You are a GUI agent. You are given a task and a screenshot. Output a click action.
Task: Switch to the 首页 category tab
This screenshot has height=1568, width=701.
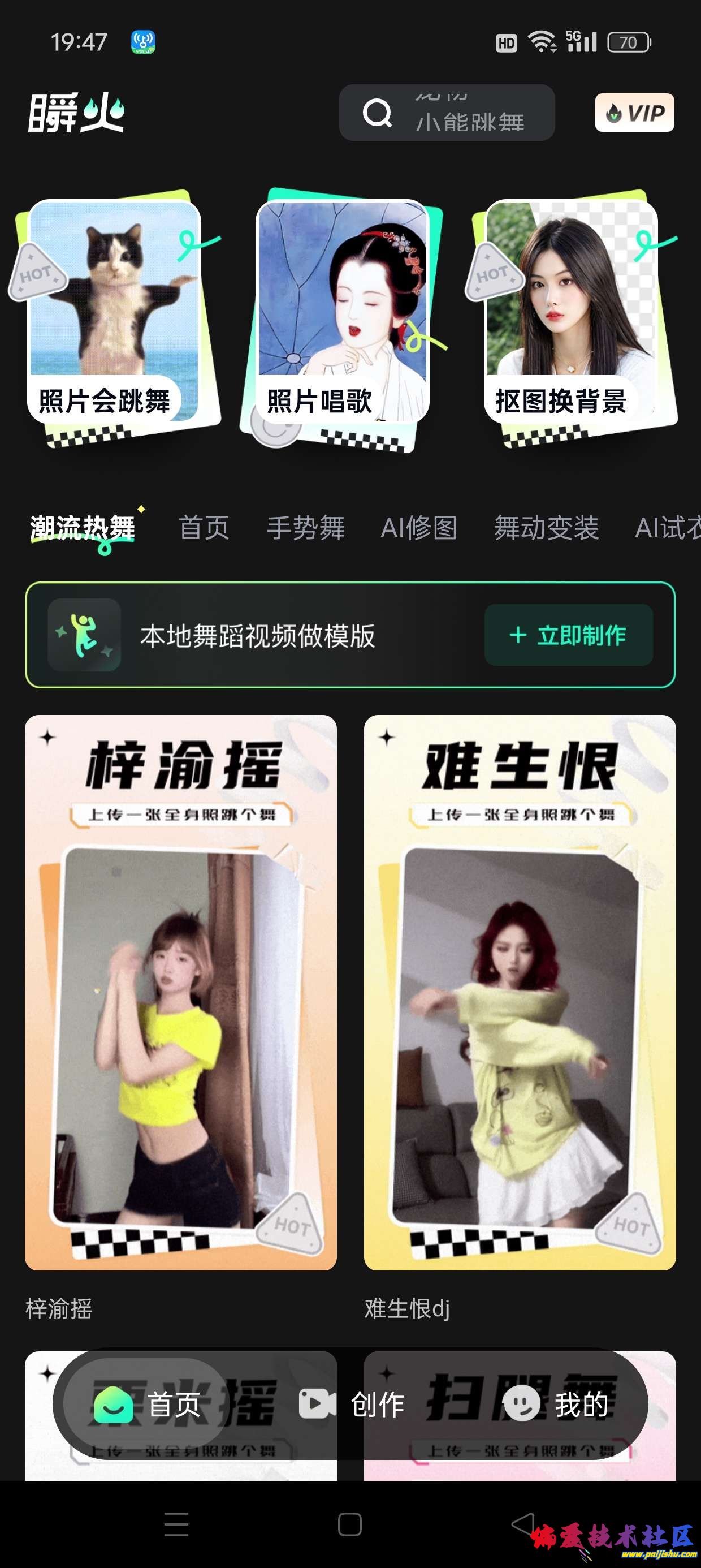coord(204,528)
